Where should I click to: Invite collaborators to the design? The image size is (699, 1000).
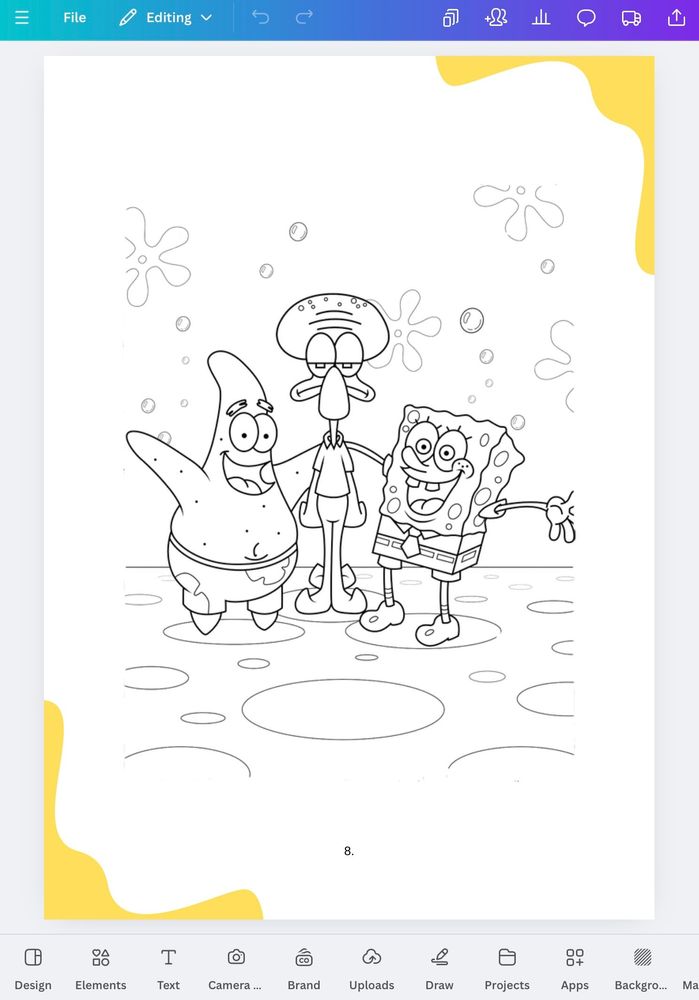click(495, 18)
